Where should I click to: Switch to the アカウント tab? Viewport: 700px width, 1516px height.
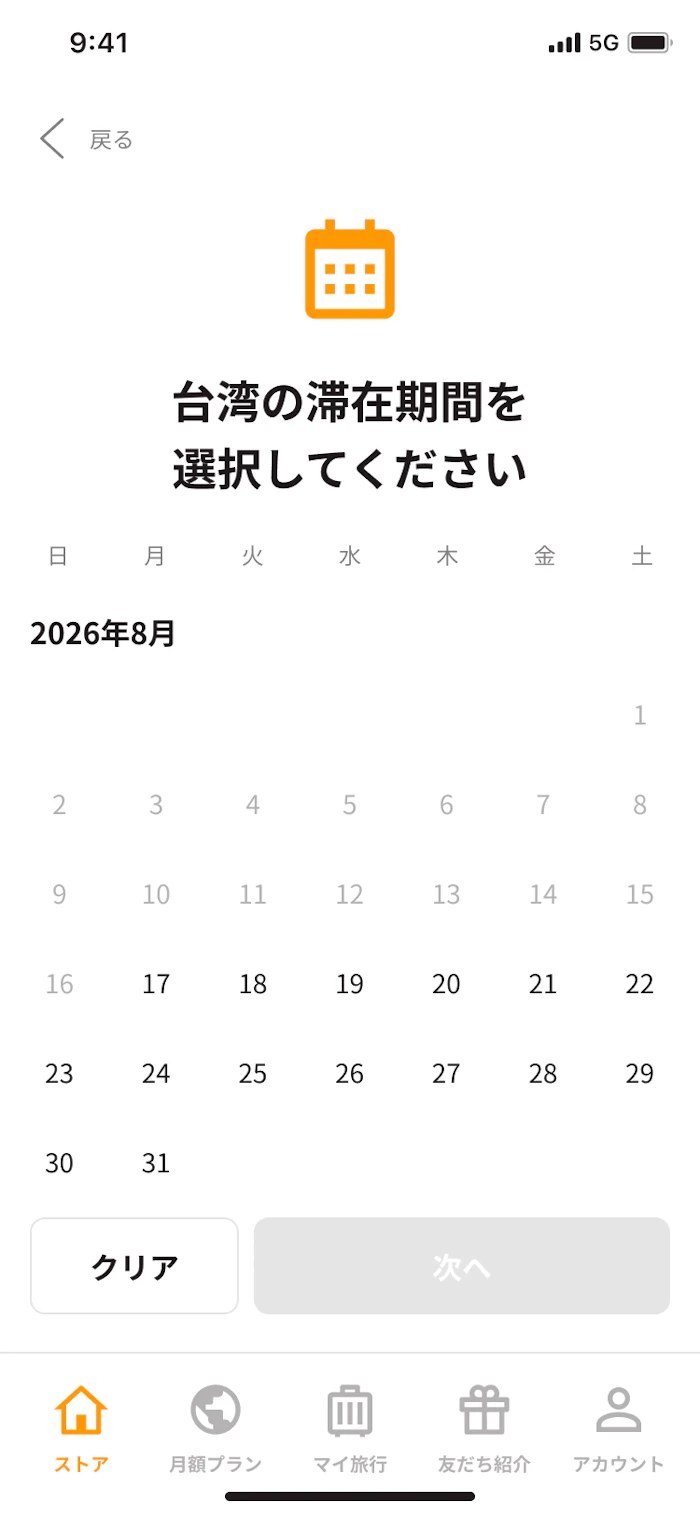click(x=618, y=1430)
